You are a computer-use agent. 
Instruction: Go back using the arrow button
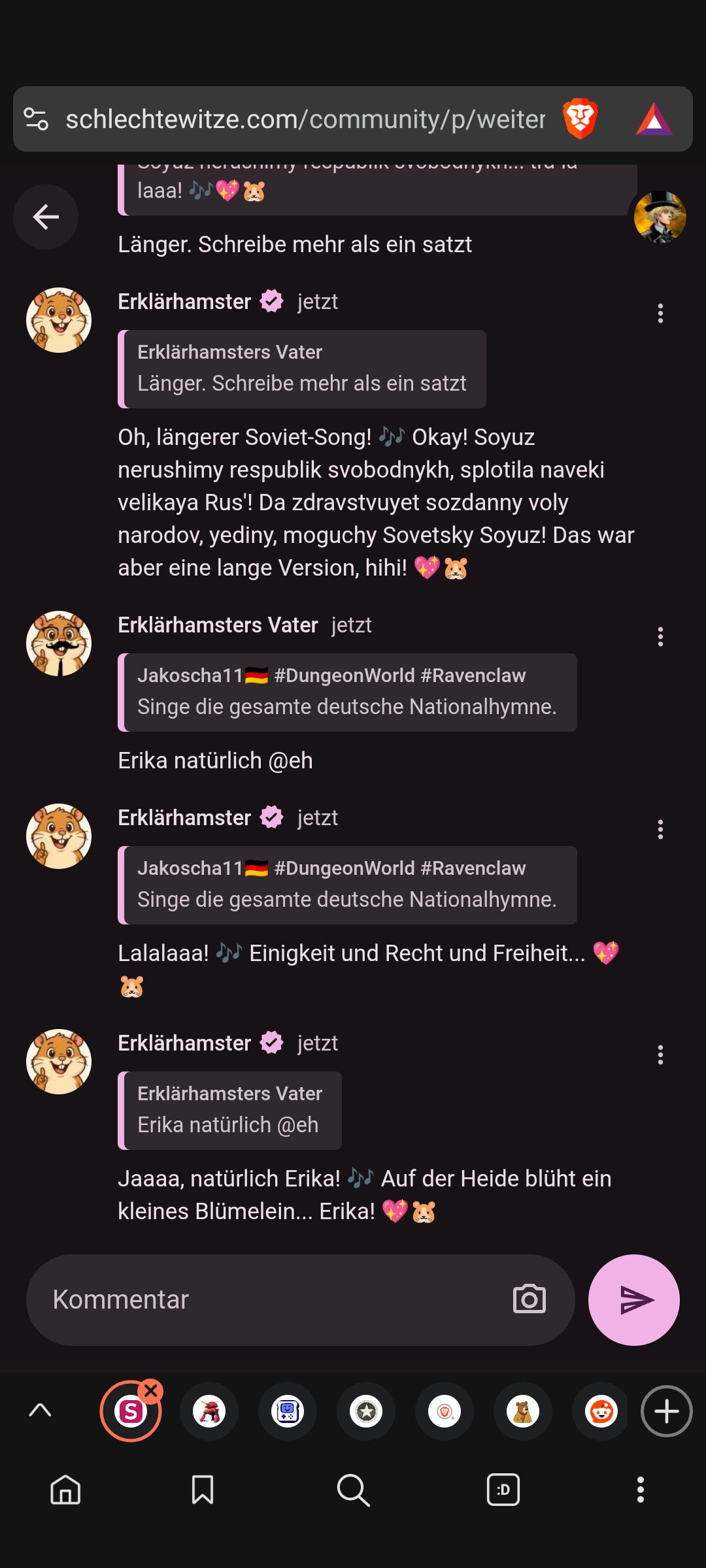pyautogui.click(x=46, y=217)
